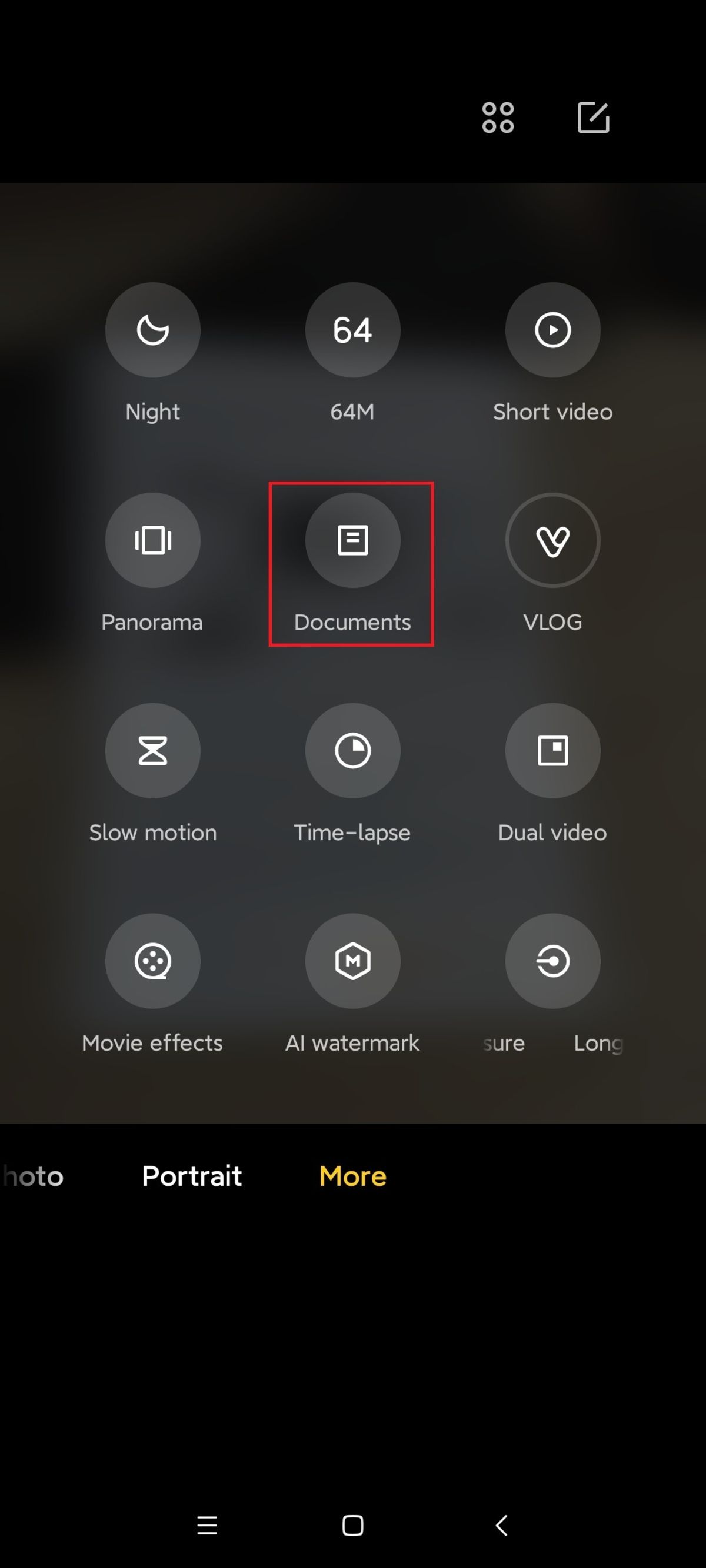This screenshot has height=1568, width=706.
Task: Open Dual video mode
Action: click(x=552, y=751)
